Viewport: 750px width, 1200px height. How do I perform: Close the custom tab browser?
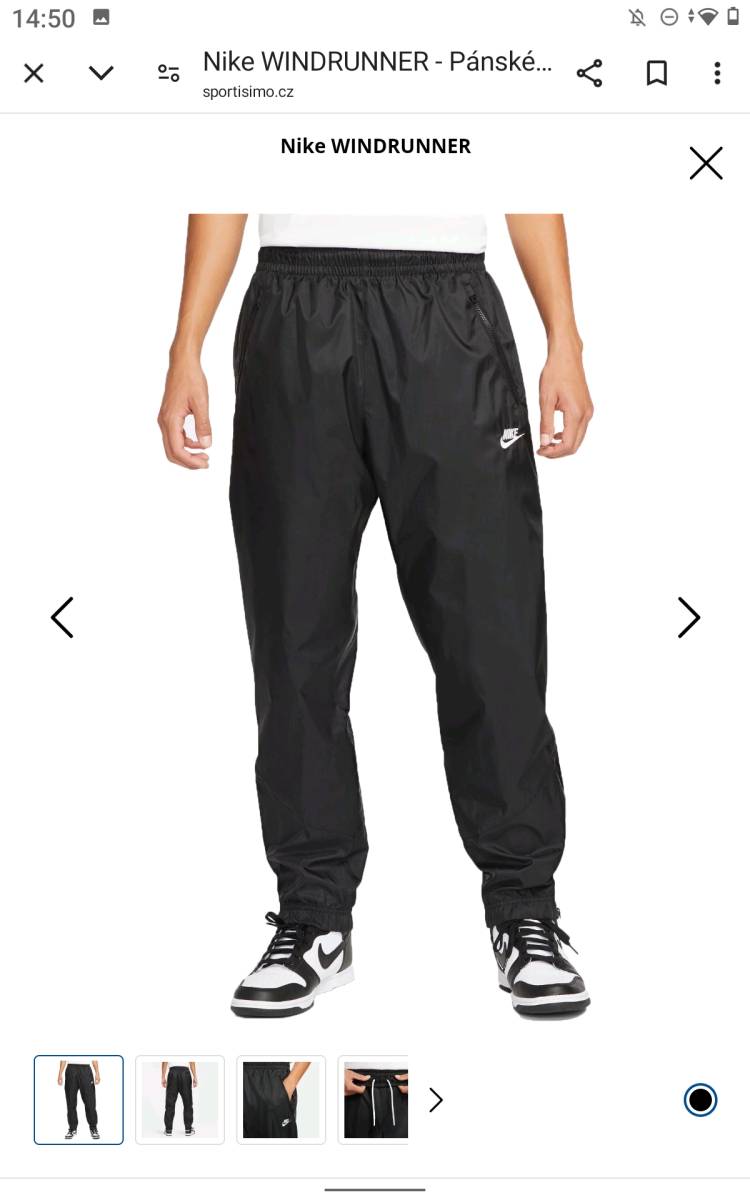(x=34, y=73)
